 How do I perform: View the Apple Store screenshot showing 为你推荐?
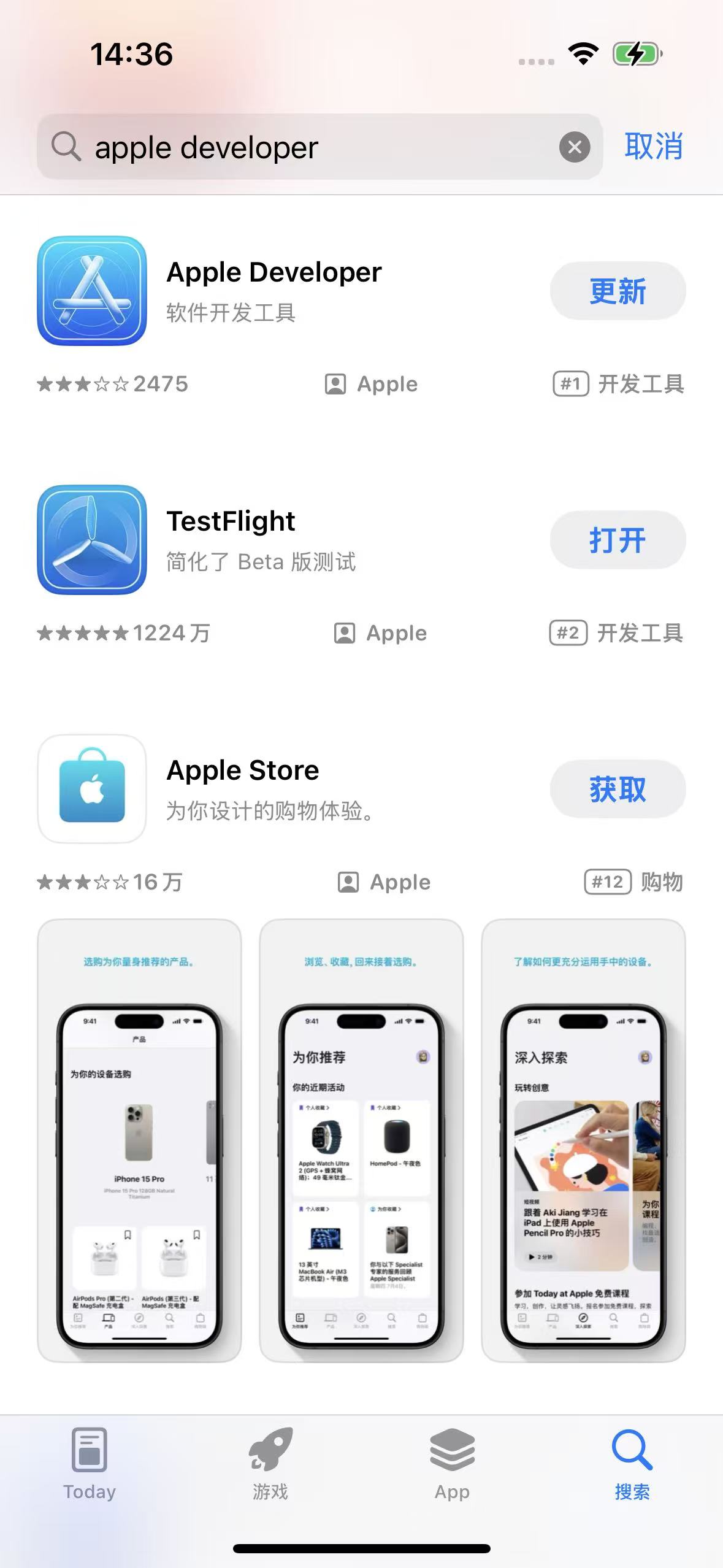pyautogui.click(x=361, y=1140)
